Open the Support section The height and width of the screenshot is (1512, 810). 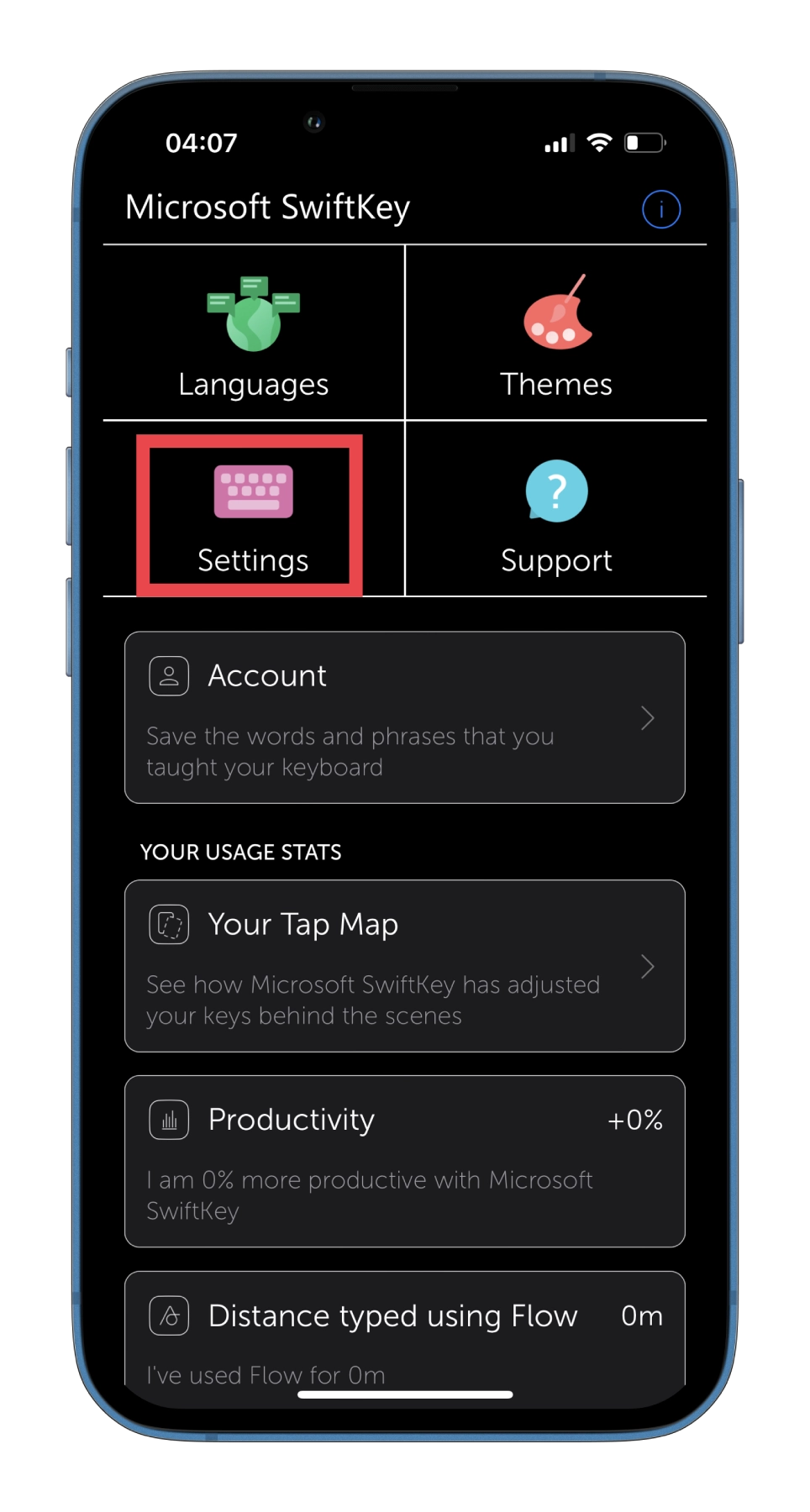[556, 509]
